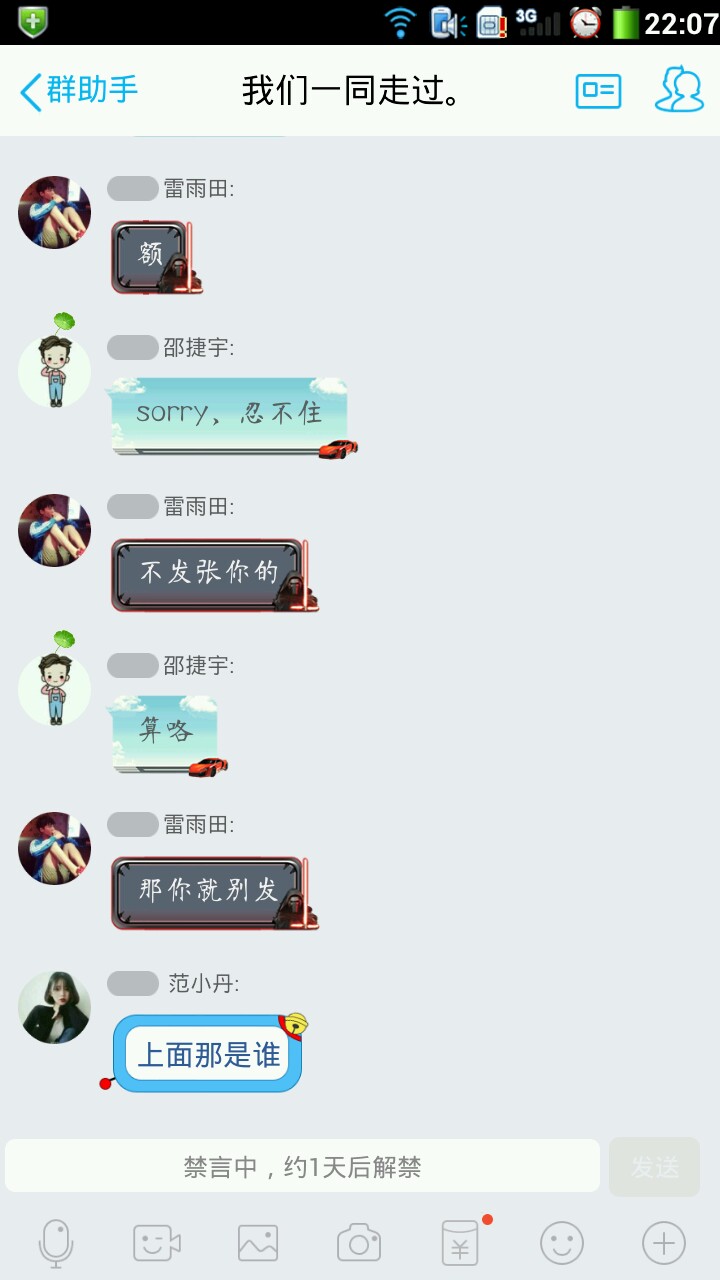Viewport: 720px width, 1280px height.
Task: Tap the message sorry，忍不住
Action: pos(230,413)
